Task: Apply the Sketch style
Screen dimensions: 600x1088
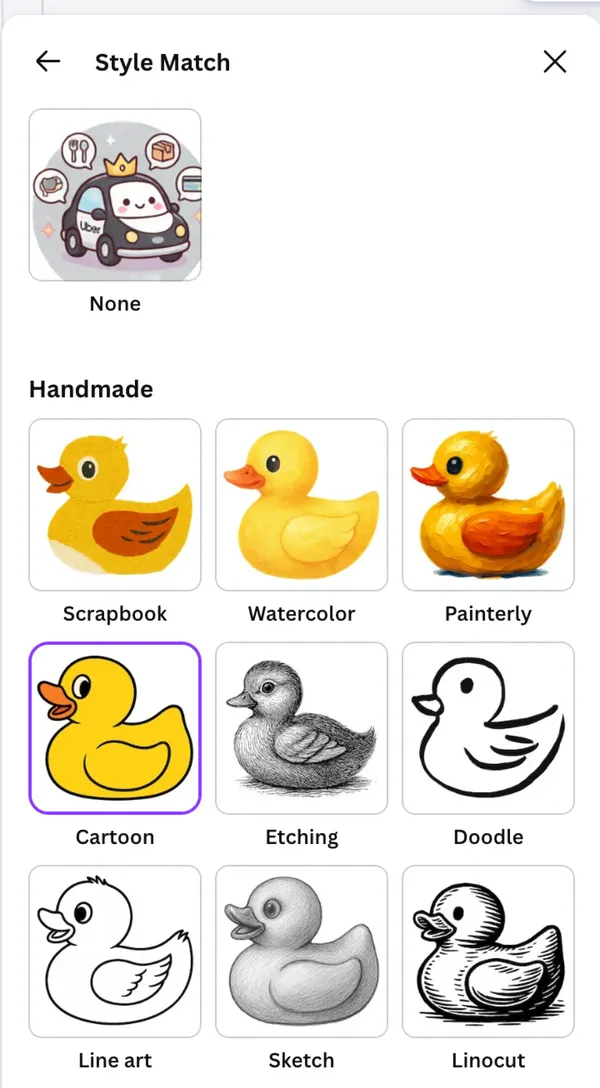Action: 301,950
